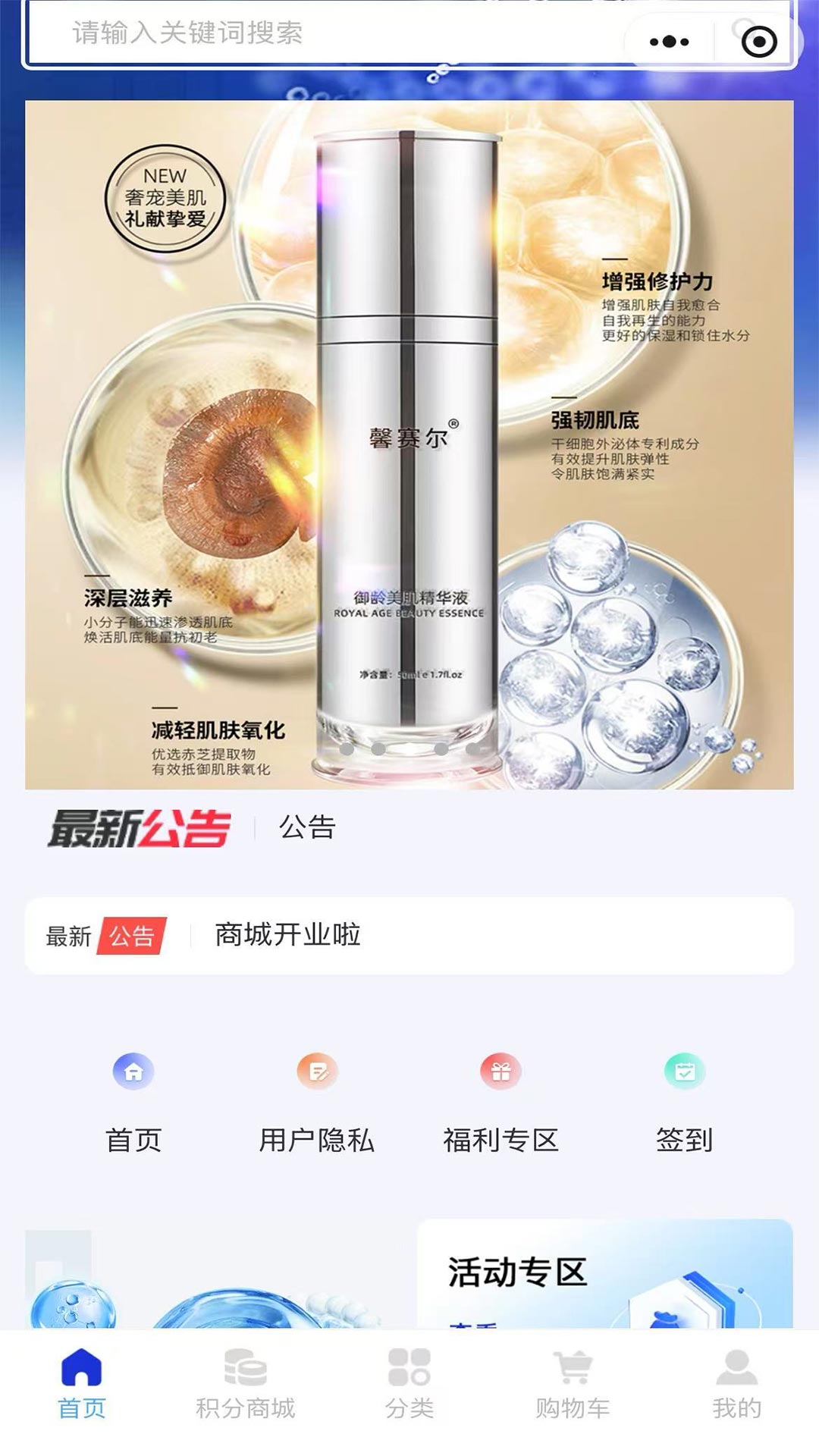Screen dimensions: 819x1456
Task: Tap the 签到 check-in calendar icon
Action: click(682, 1069)
